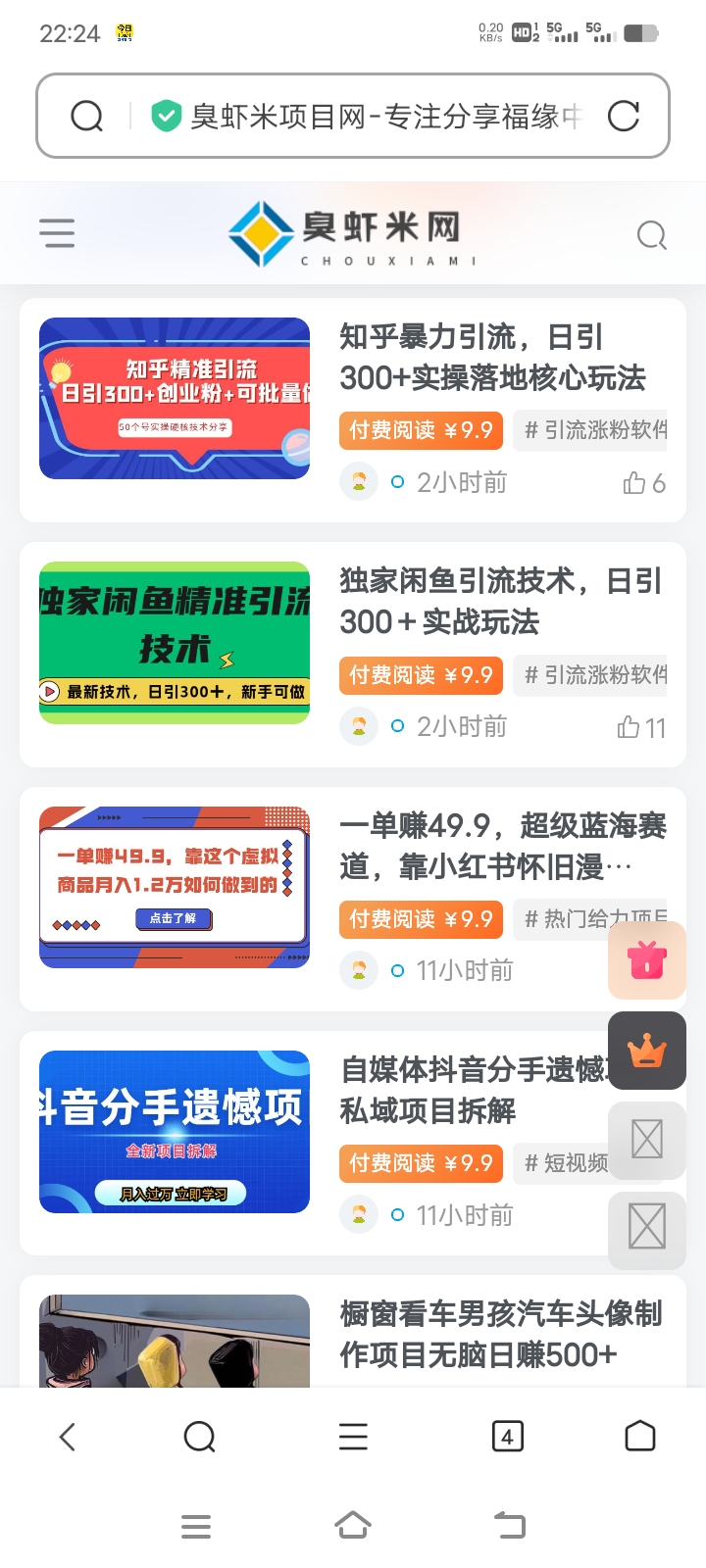
Task: Open the article 独家闲鱼引流技术，日引300＋实战玩法
Action: [502, 602]
